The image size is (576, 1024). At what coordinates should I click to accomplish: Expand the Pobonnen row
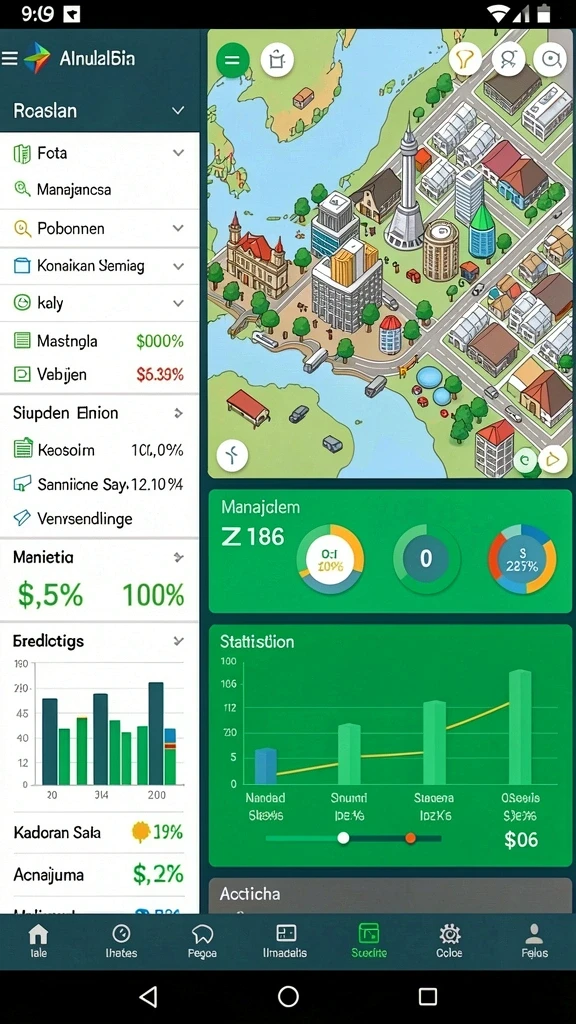[178, 229]
